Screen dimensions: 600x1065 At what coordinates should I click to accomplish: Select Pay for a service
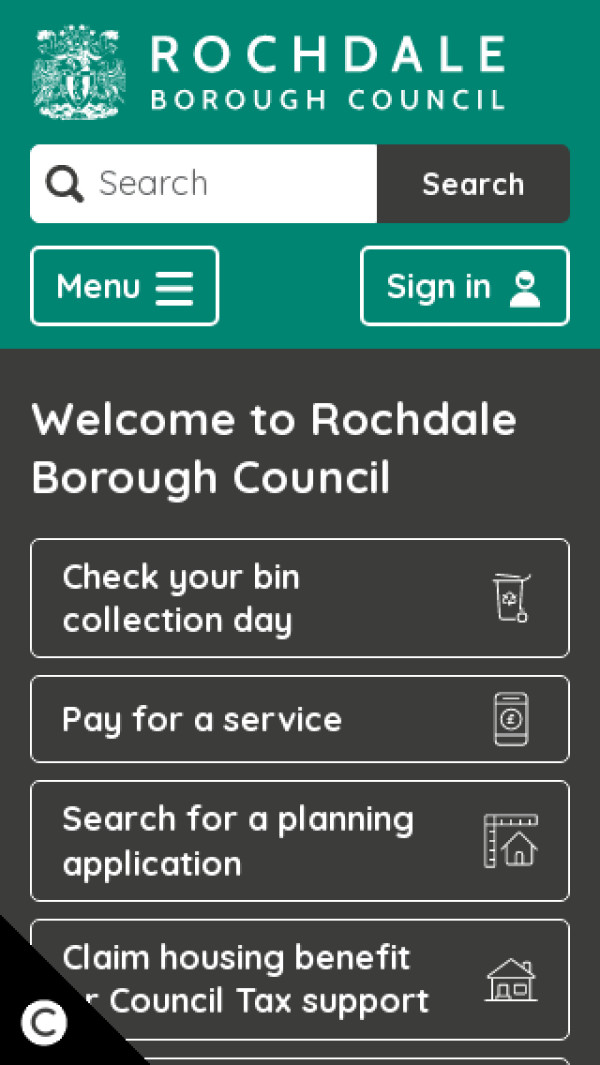click(x=300, y=719)
